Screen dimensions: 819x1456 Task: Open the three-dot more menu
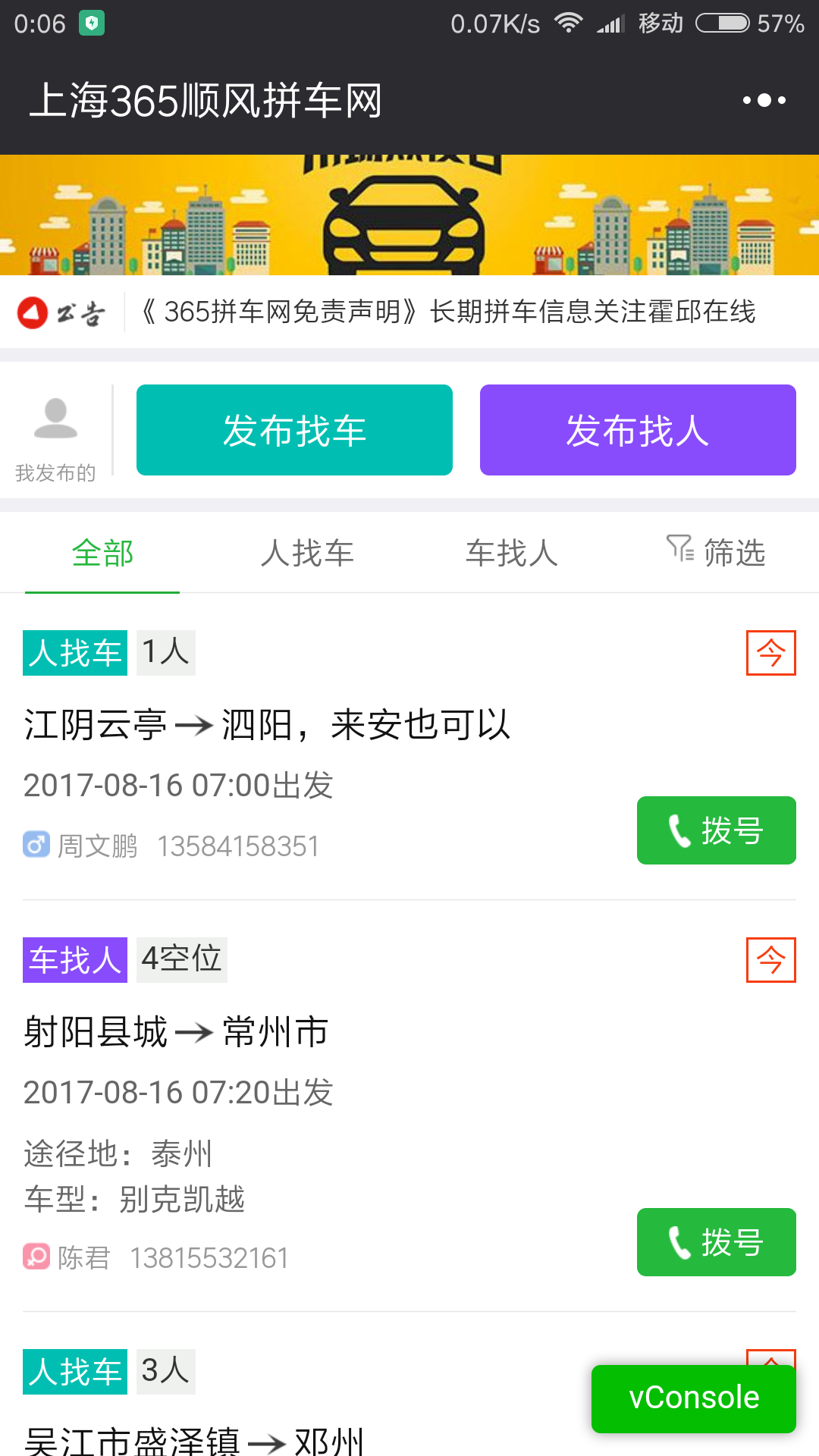pos(764,100)
